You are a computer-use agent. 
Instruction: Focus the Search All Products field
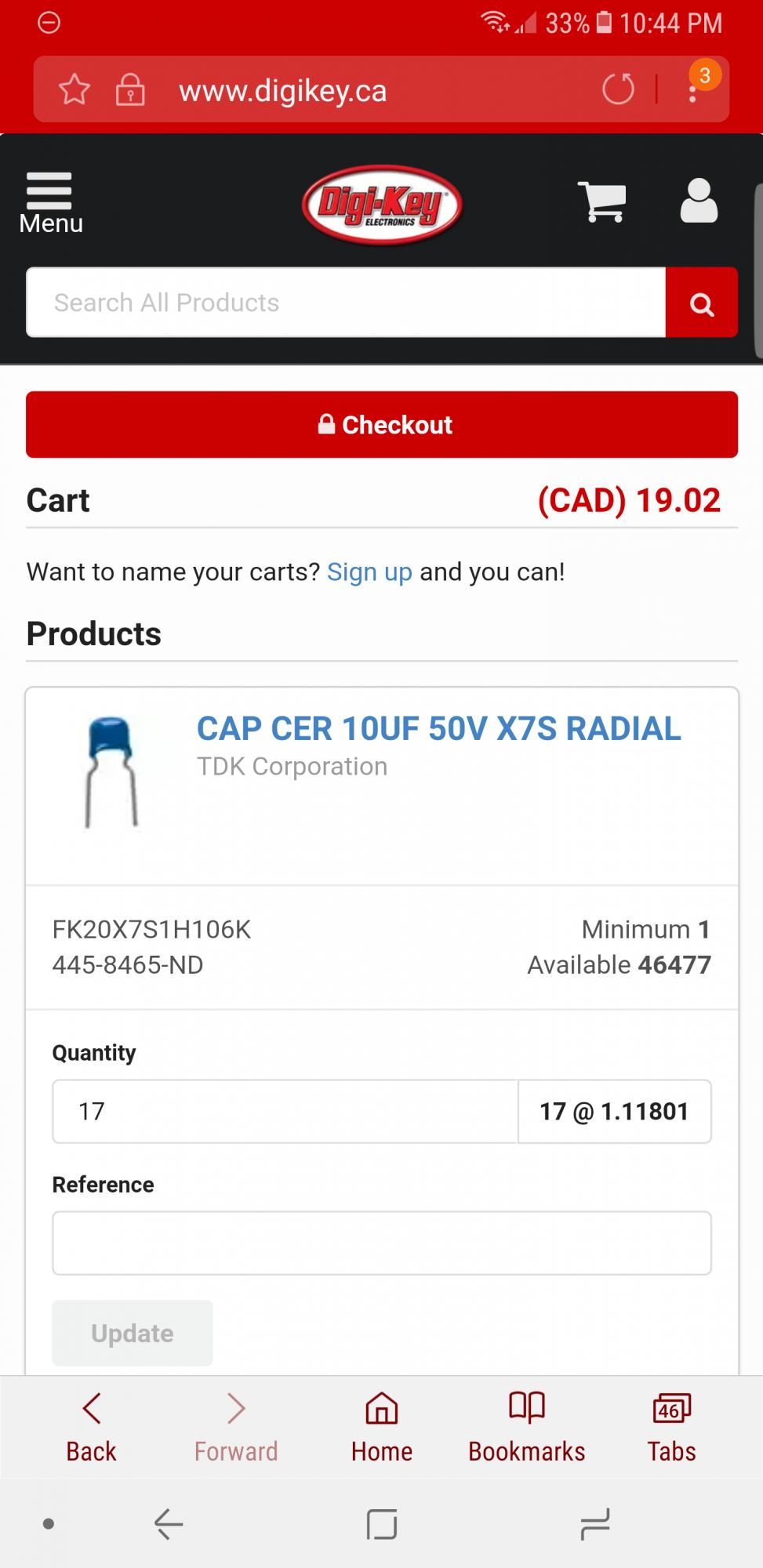(346, 303)
